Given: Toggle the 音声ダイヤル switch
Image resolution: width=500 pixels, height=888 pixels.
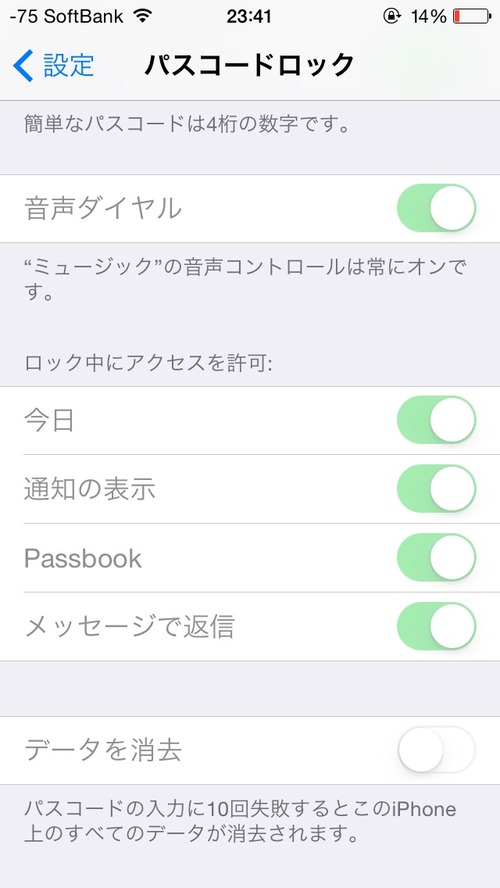Looking at the screenshot, I should (436, 208).
